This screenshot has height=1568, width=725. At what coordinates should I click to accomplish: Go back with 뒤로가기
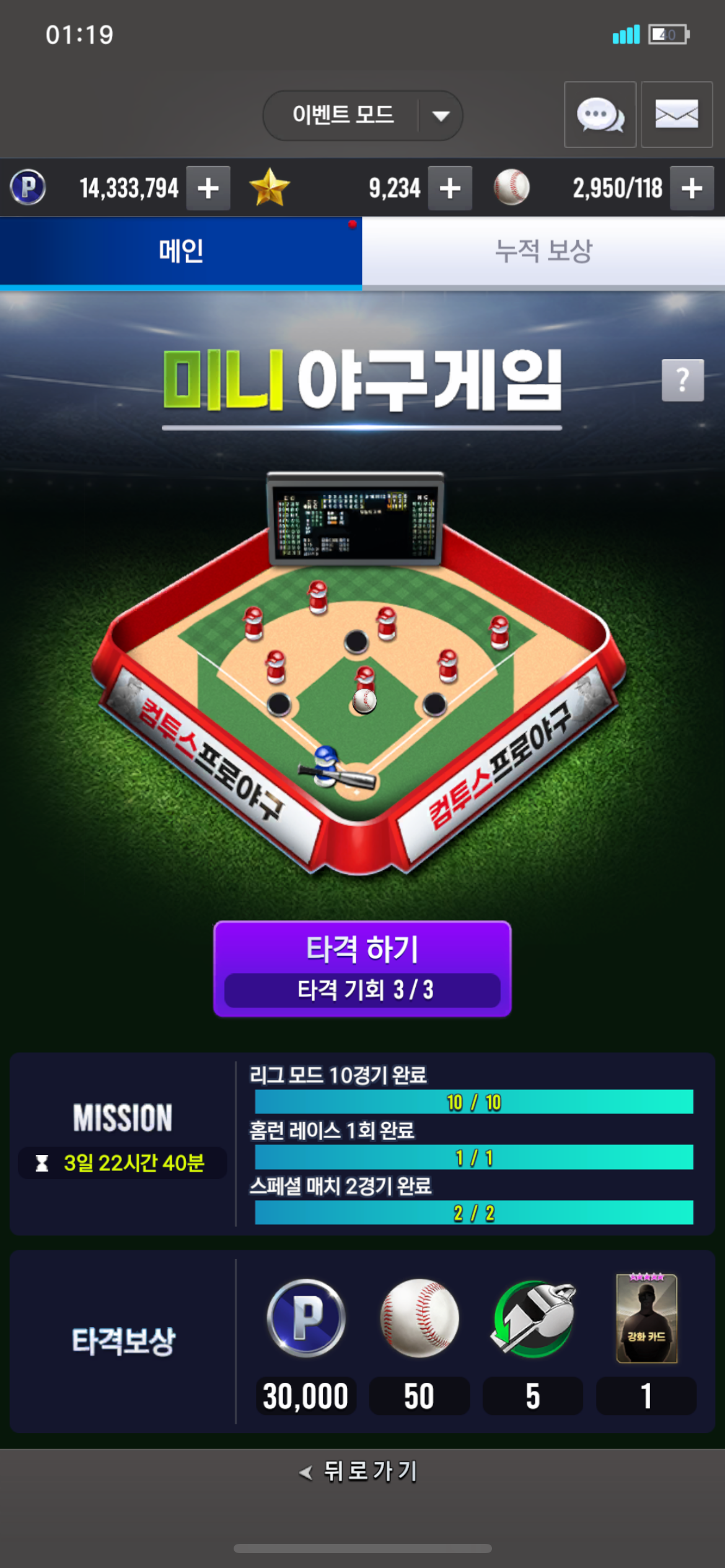[x=359, y=1471]
